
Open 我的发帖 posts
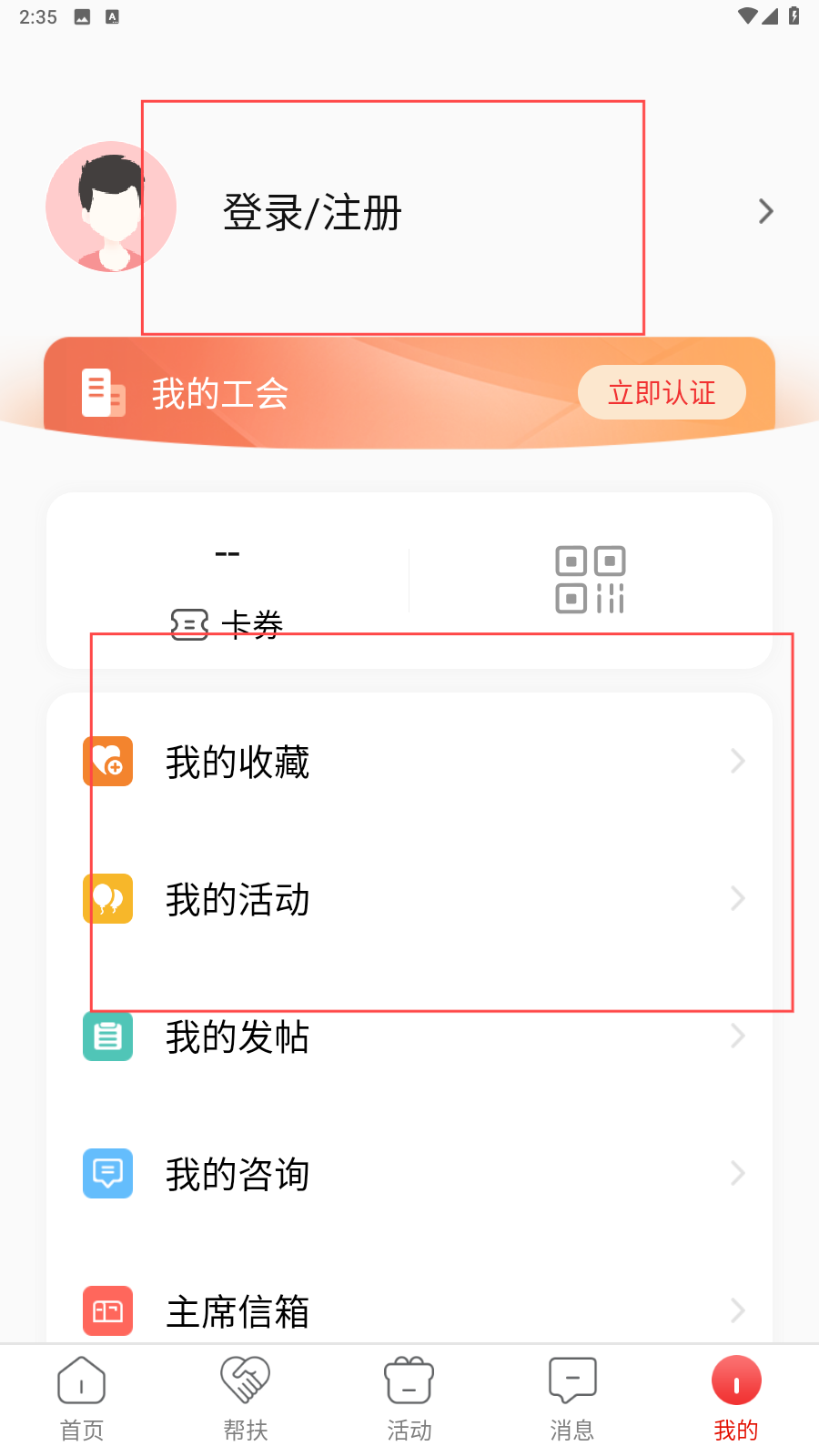click(x=409, y=1036)
